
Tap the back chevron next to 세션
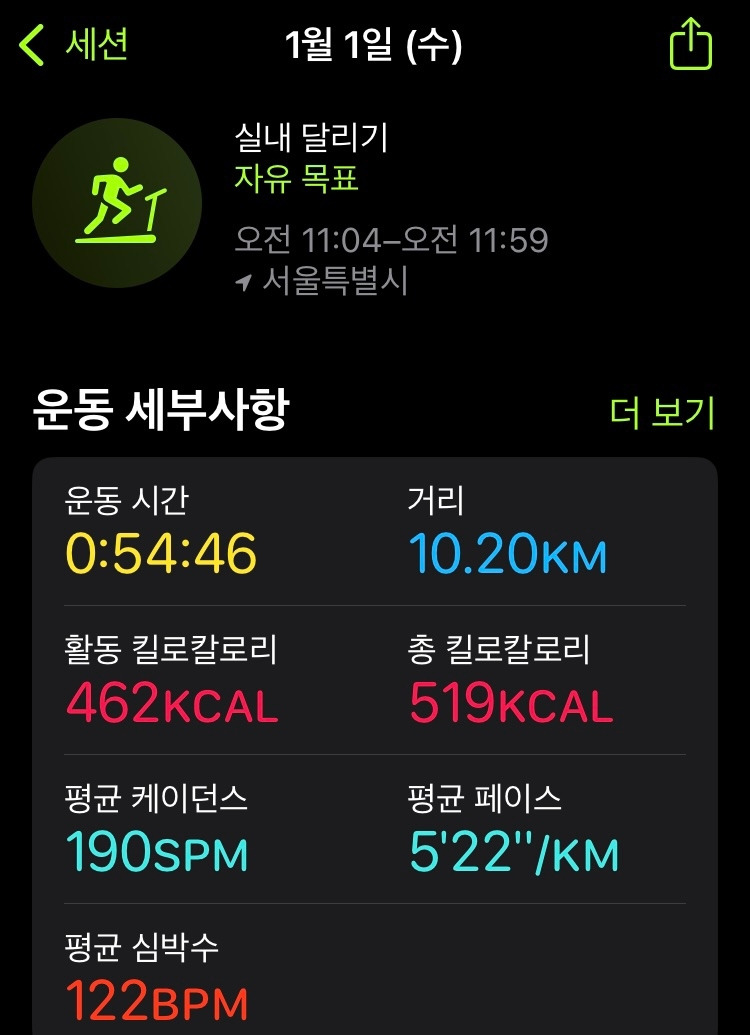28,45
